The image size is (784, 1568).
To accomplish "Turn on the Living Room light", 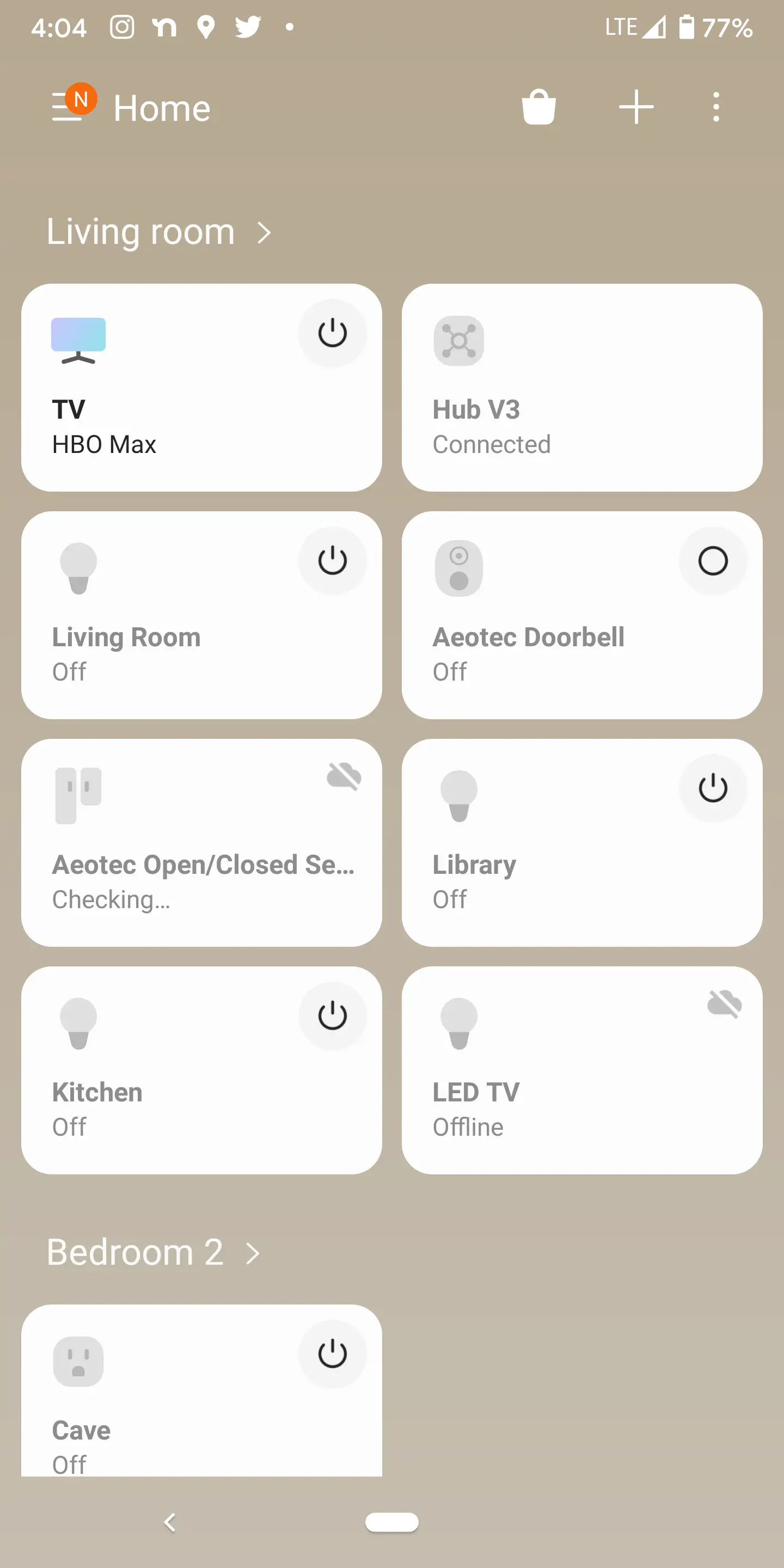I will pyautogui.click(x=332, y=561).
